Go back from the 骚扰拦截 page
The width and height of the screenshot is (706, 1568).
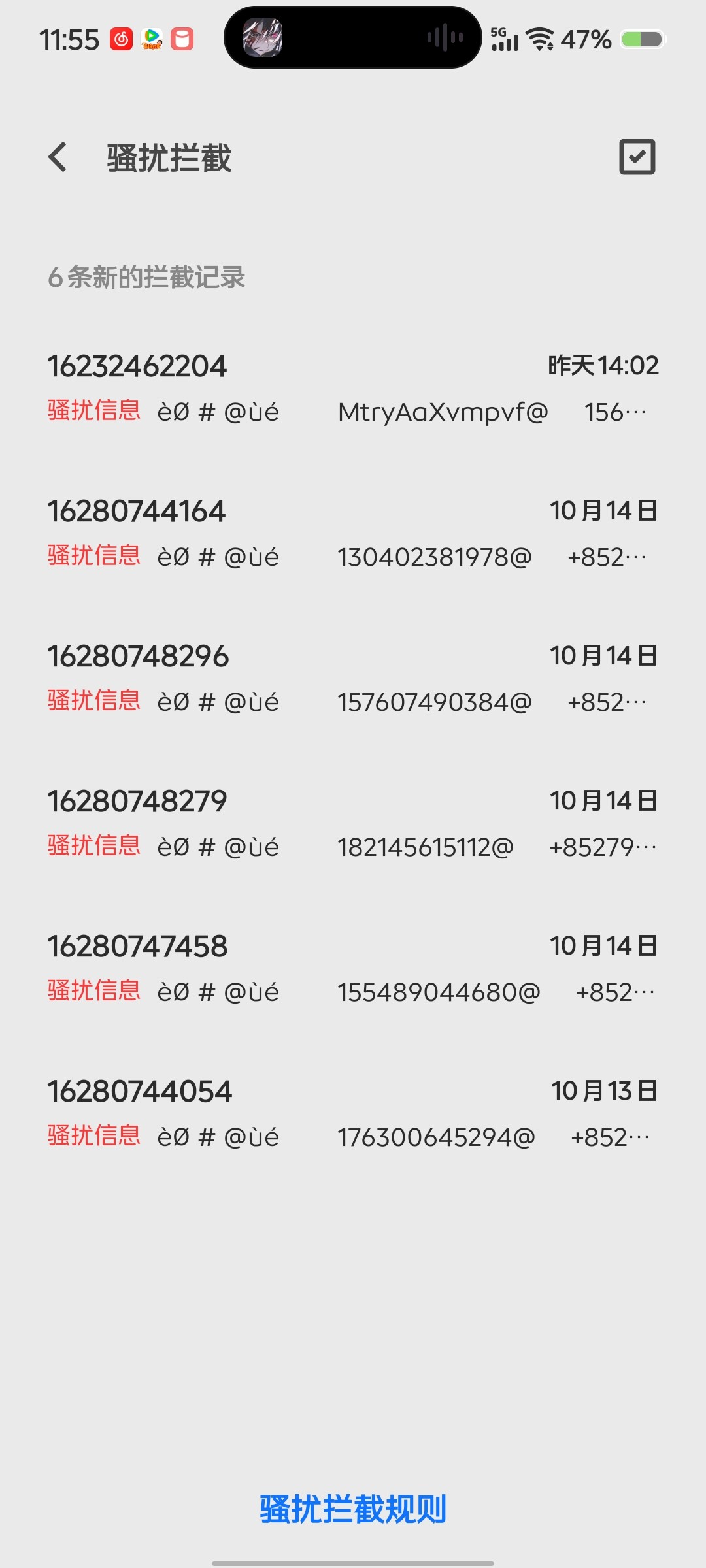pos(58,157)
